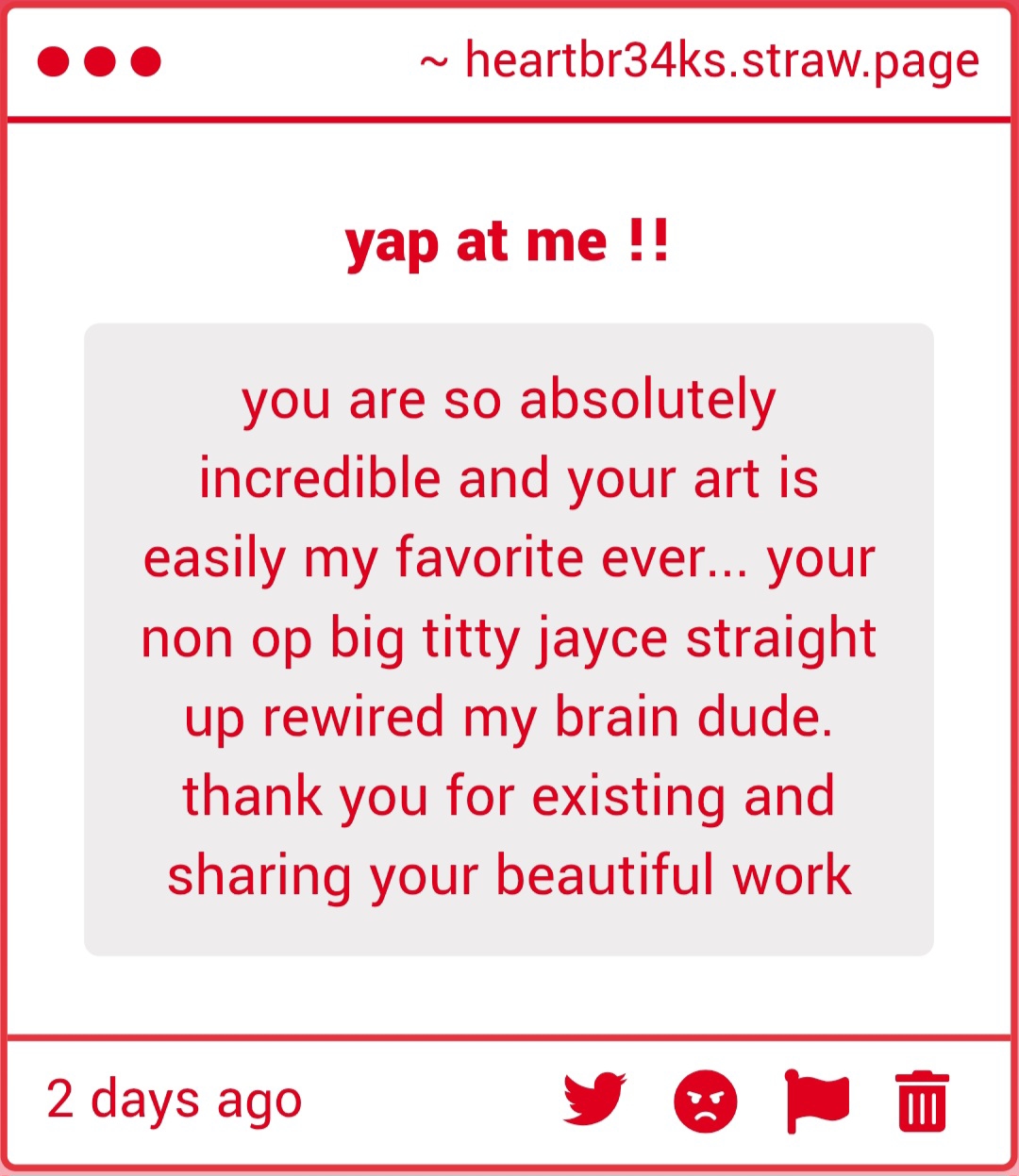The width and height of the screenshot is (1019, 1176).
Task: Delete this message with the trash icon
Action: [922, 1101]
